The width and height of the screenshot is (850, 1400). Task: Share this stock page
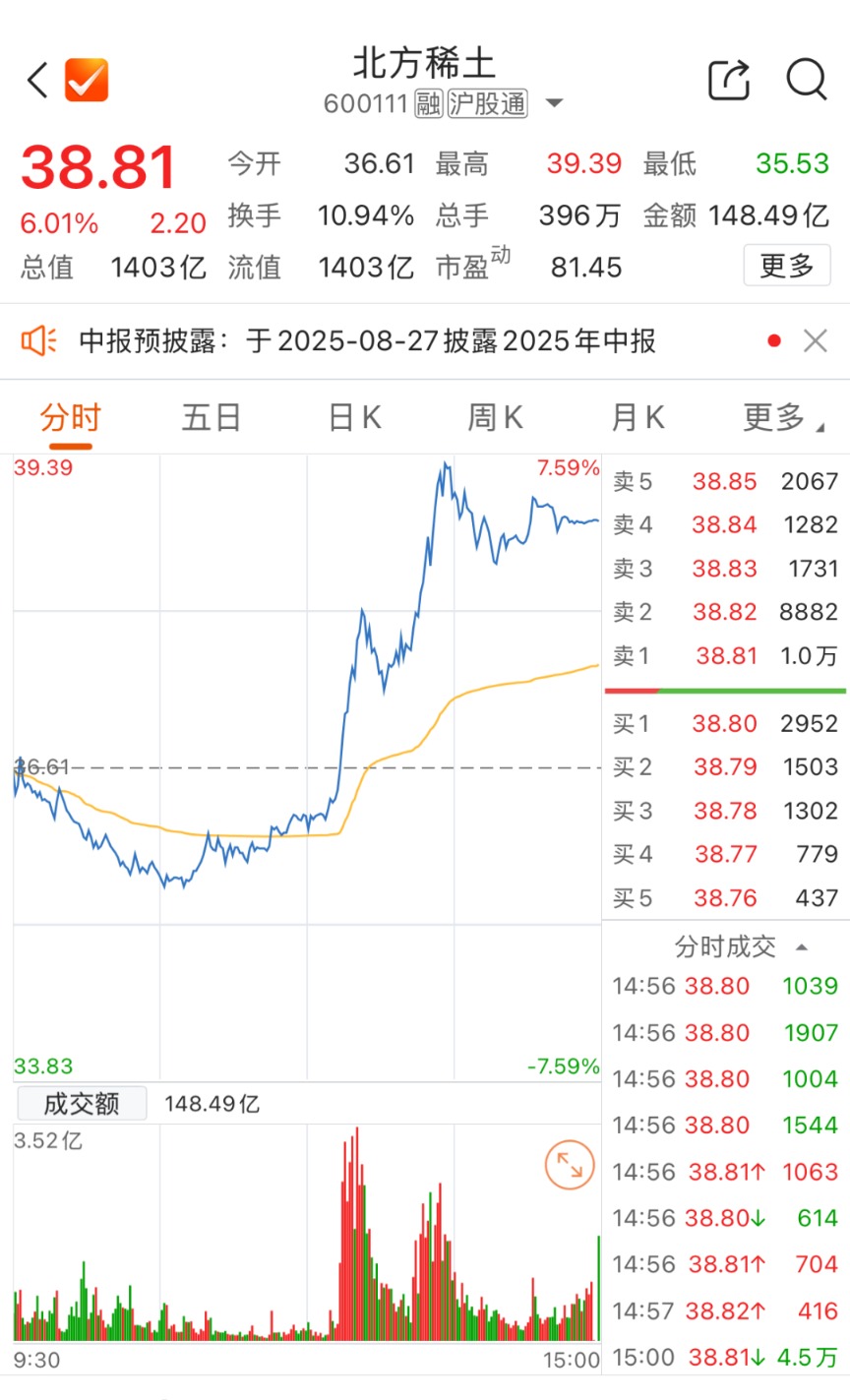click(729, 80)
